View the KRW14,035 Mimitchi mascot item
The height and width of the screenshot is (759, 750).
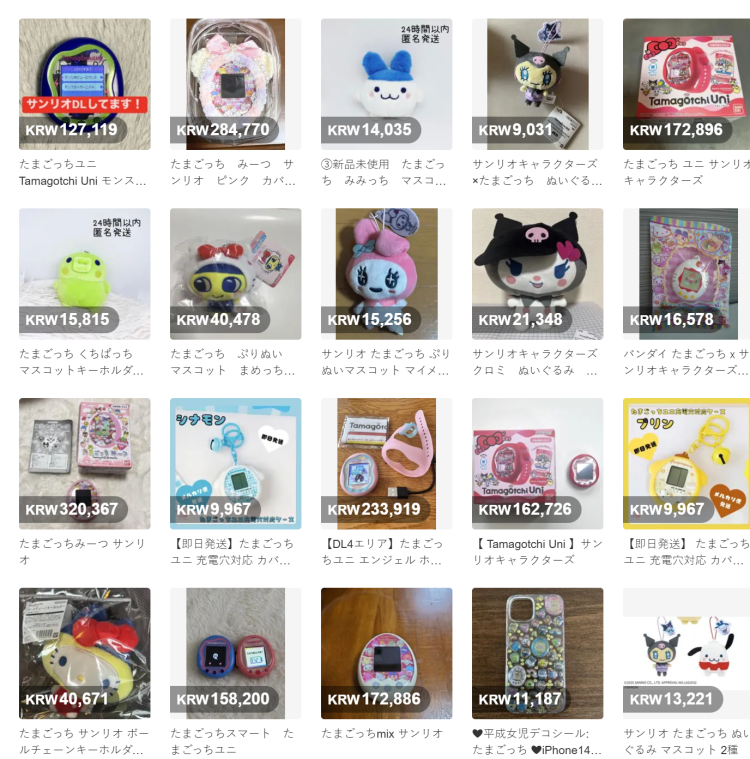pyautogui.click(x=386, y=84)
